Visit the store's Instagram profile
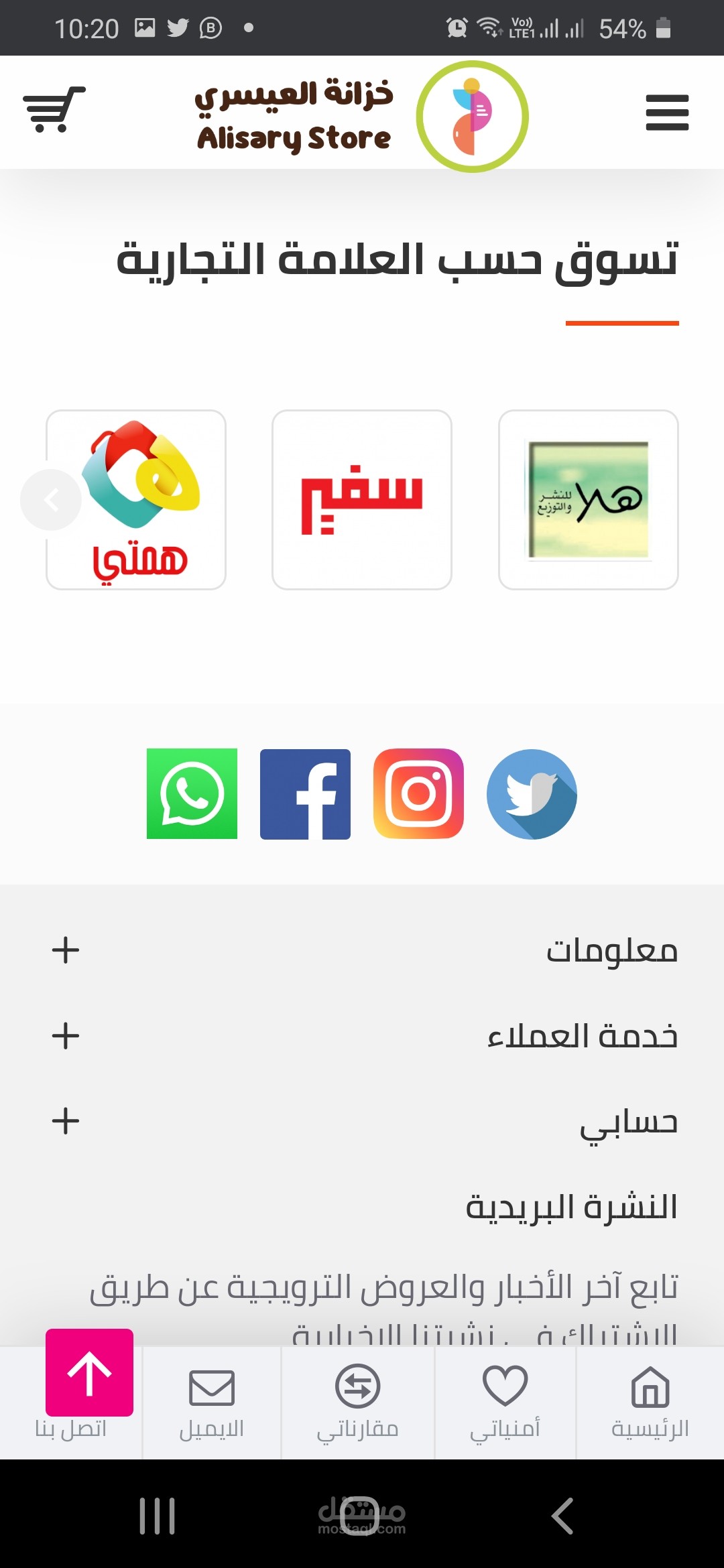The image size is (724, 1568). tap(418, 794)
